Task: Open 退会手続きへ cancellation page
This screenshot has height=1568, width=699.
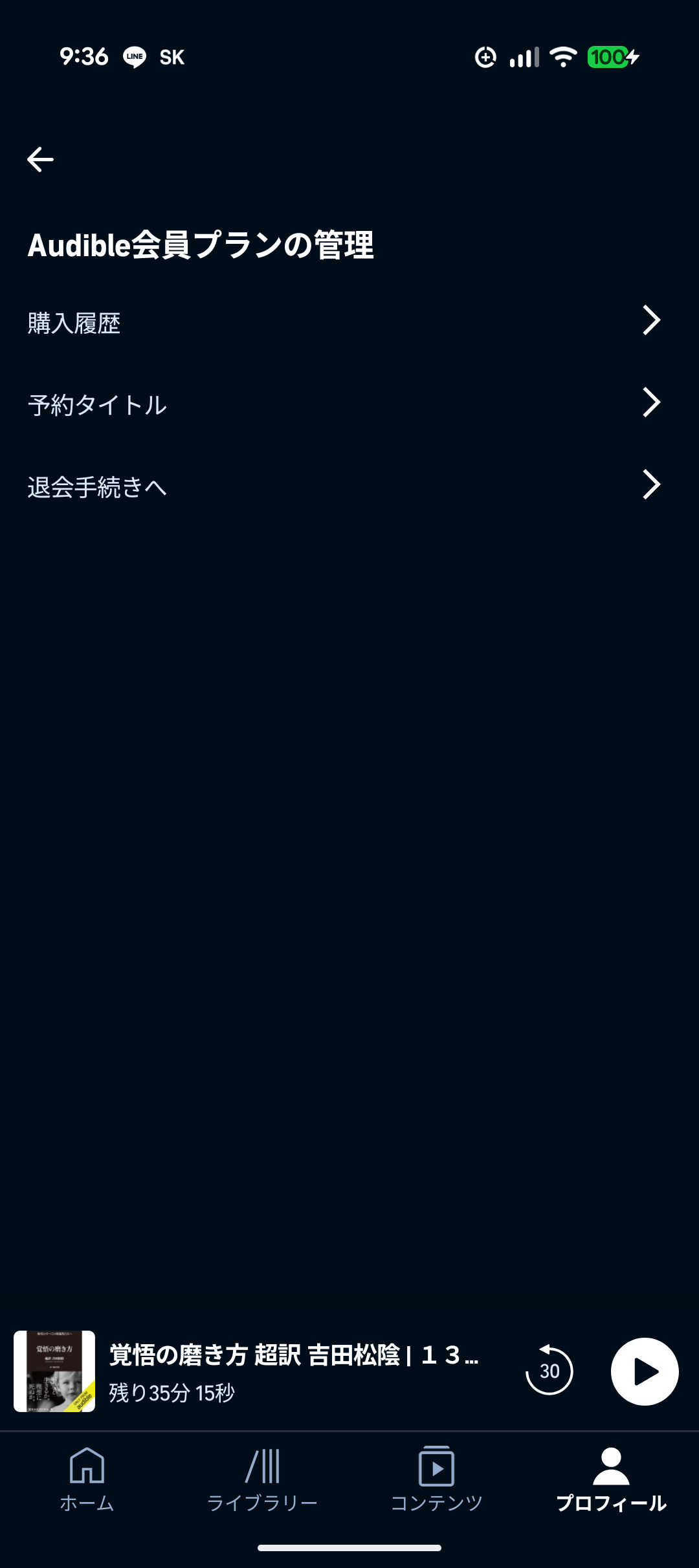Action: coord(343,486)
